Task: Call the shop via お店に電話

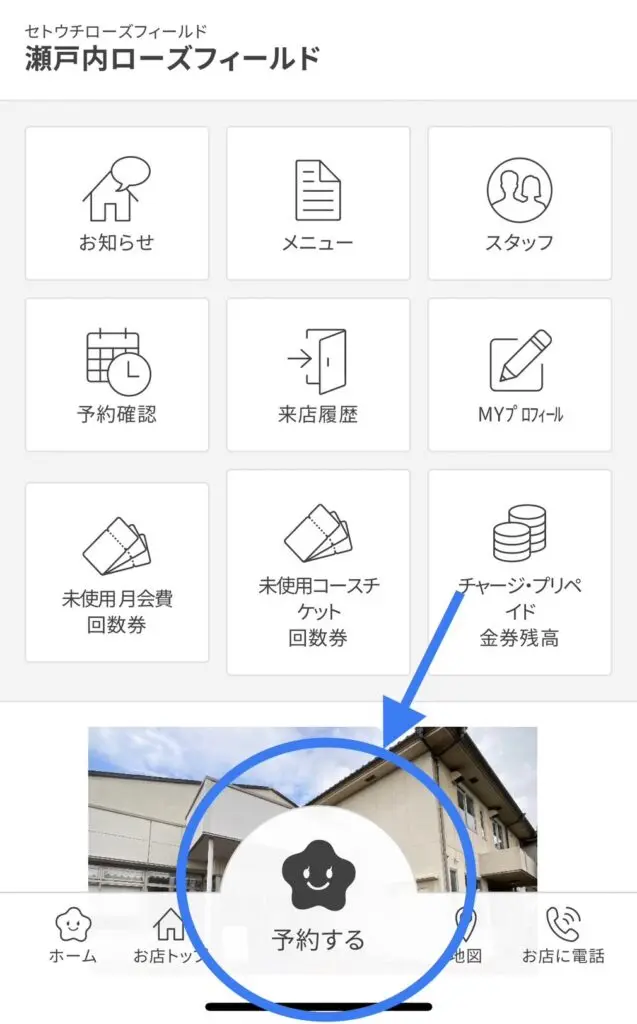Action: [563, 936]
